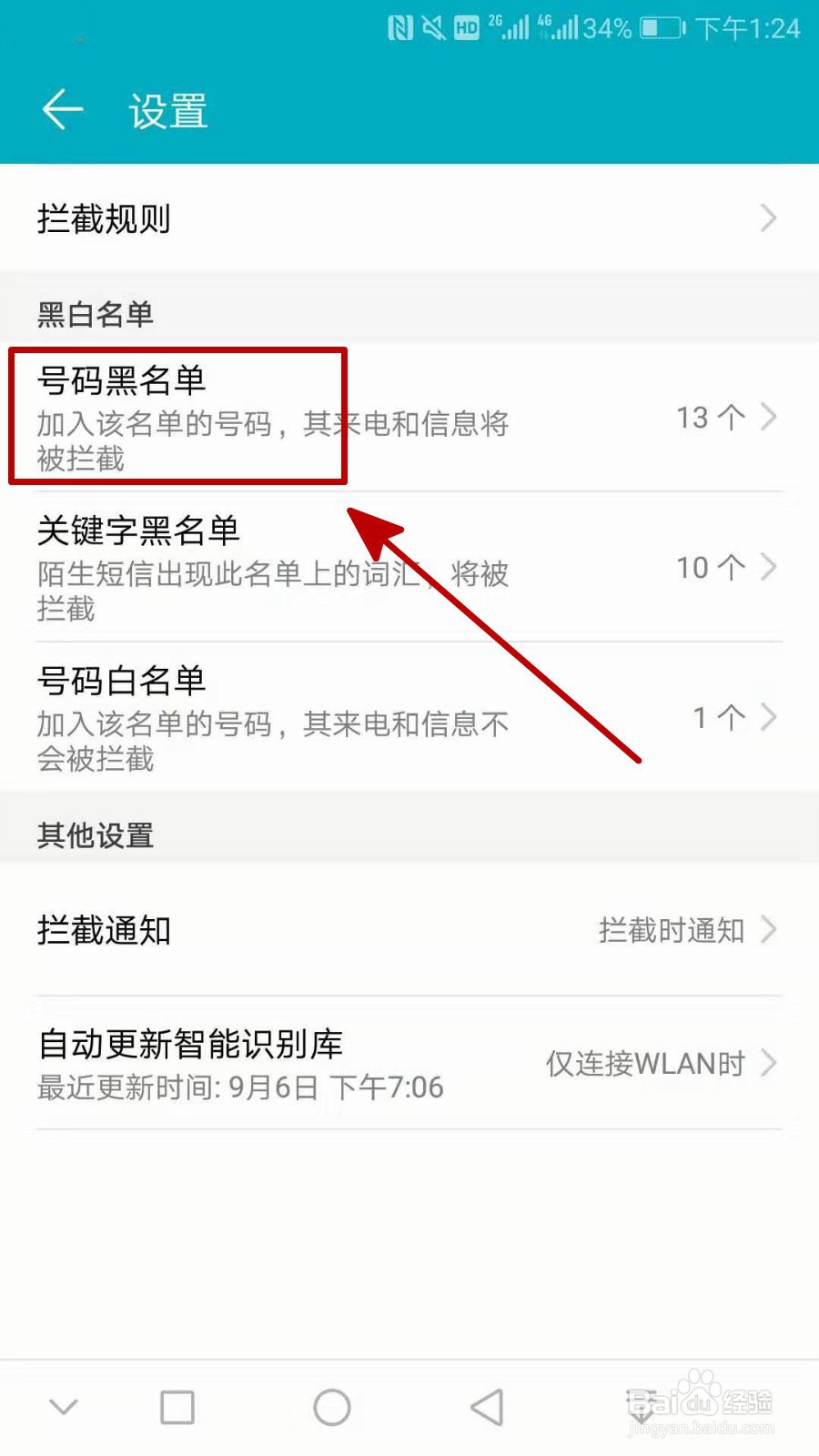Screen dimensions: 819x1456
Task: Tap the hide-navigation-bar chevron icon
Action: [64, 1406]
